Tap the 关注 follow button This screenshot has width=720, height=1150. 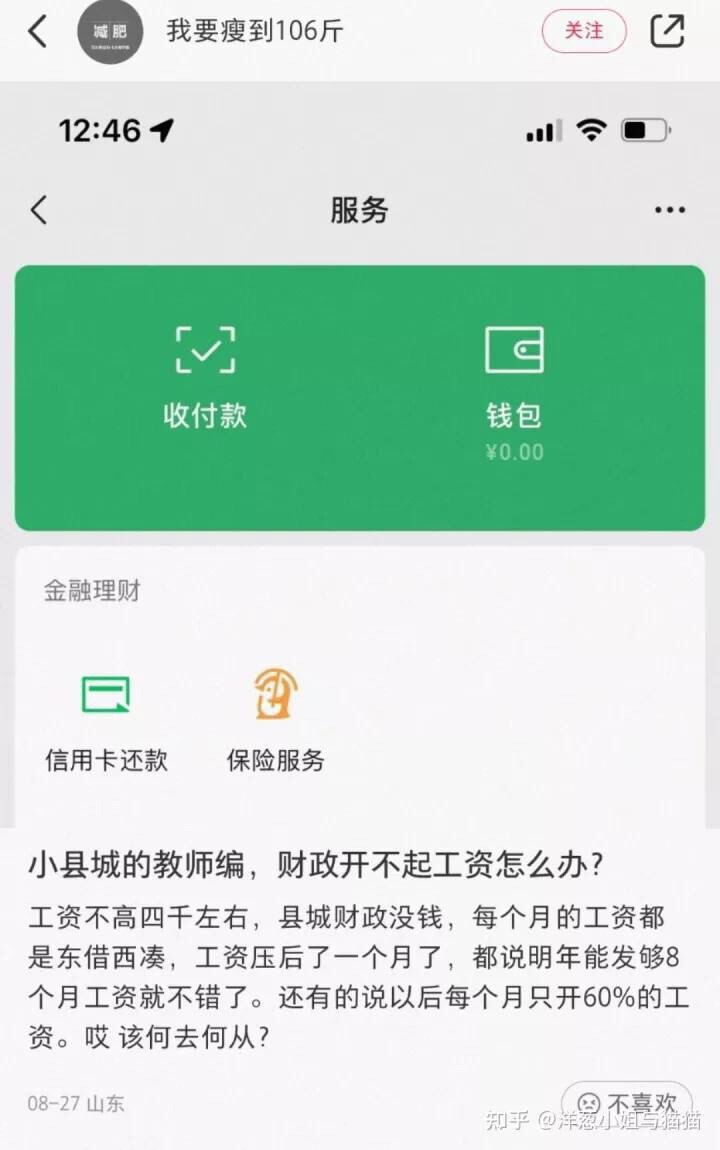click(583, 31)
